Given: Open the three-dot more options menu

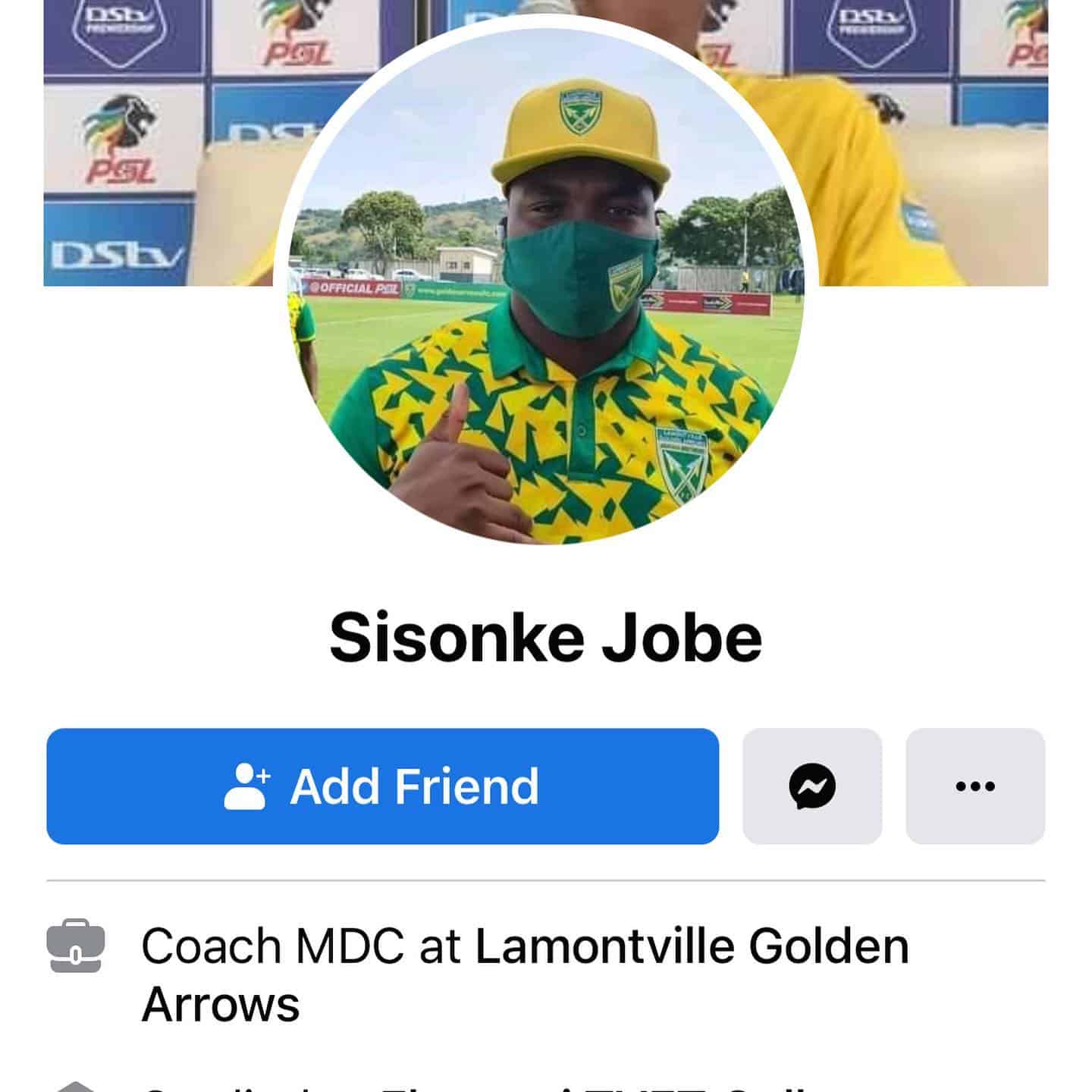Looking at the screenshot, I should pos(975,786).
